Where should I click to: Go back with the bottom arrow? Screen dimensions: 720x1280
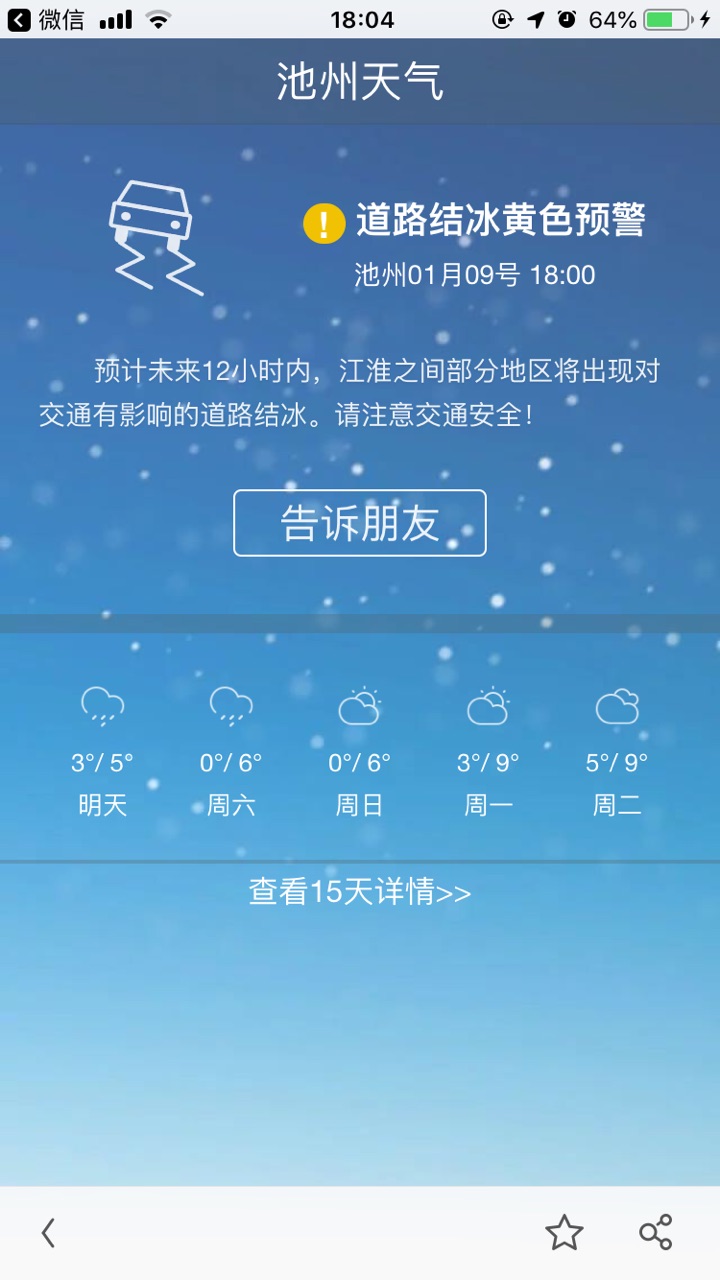(x=48, y=1233)
